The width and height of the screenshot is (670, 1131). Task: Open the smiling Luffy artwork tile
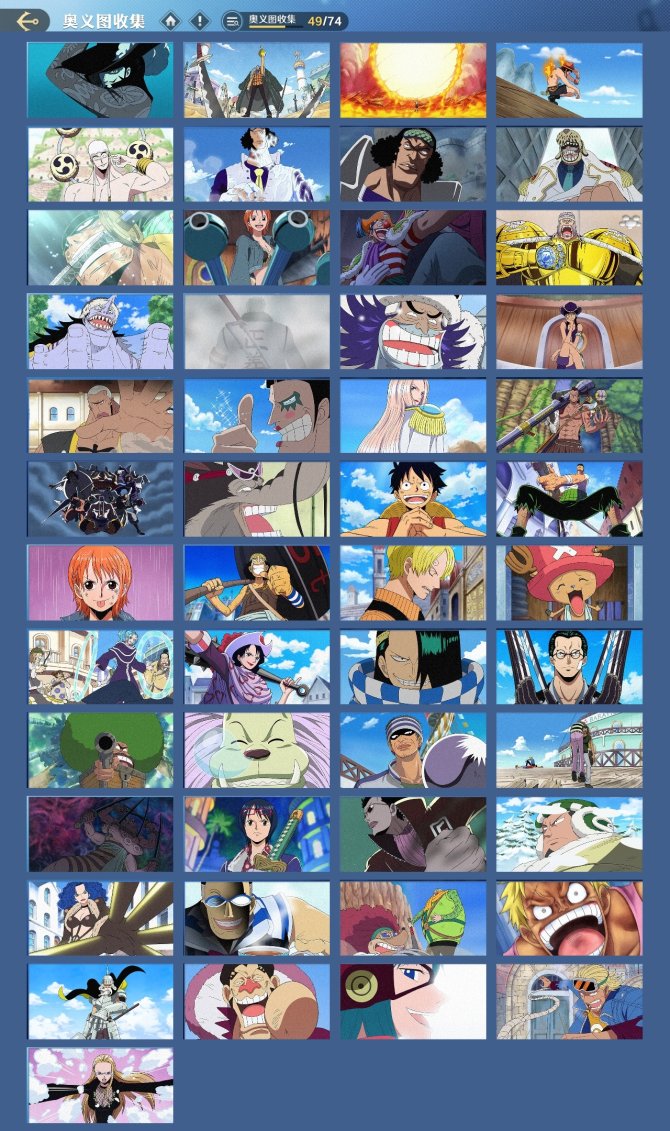point(413,499)
